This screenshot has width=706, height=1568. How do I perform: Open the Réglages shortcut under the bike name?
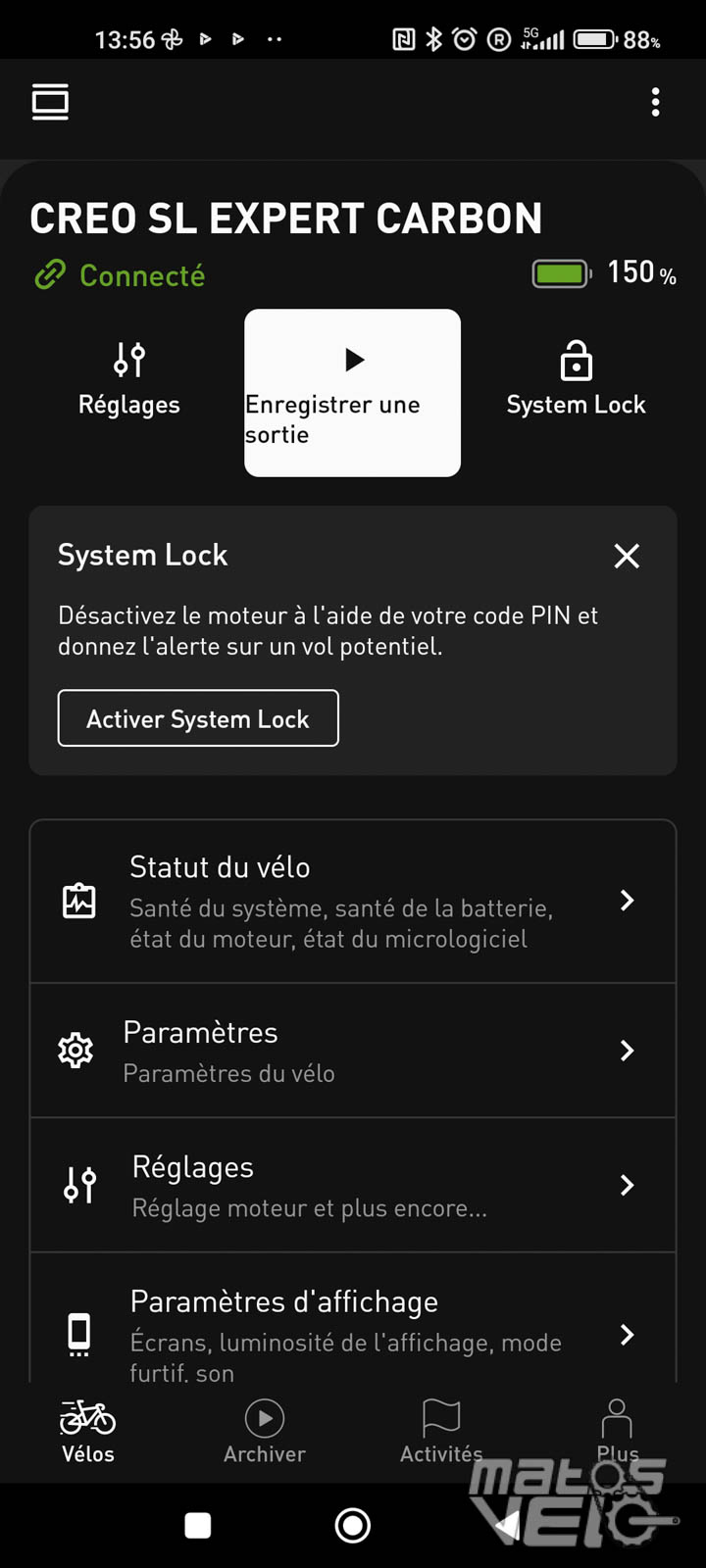pos(128,379)
